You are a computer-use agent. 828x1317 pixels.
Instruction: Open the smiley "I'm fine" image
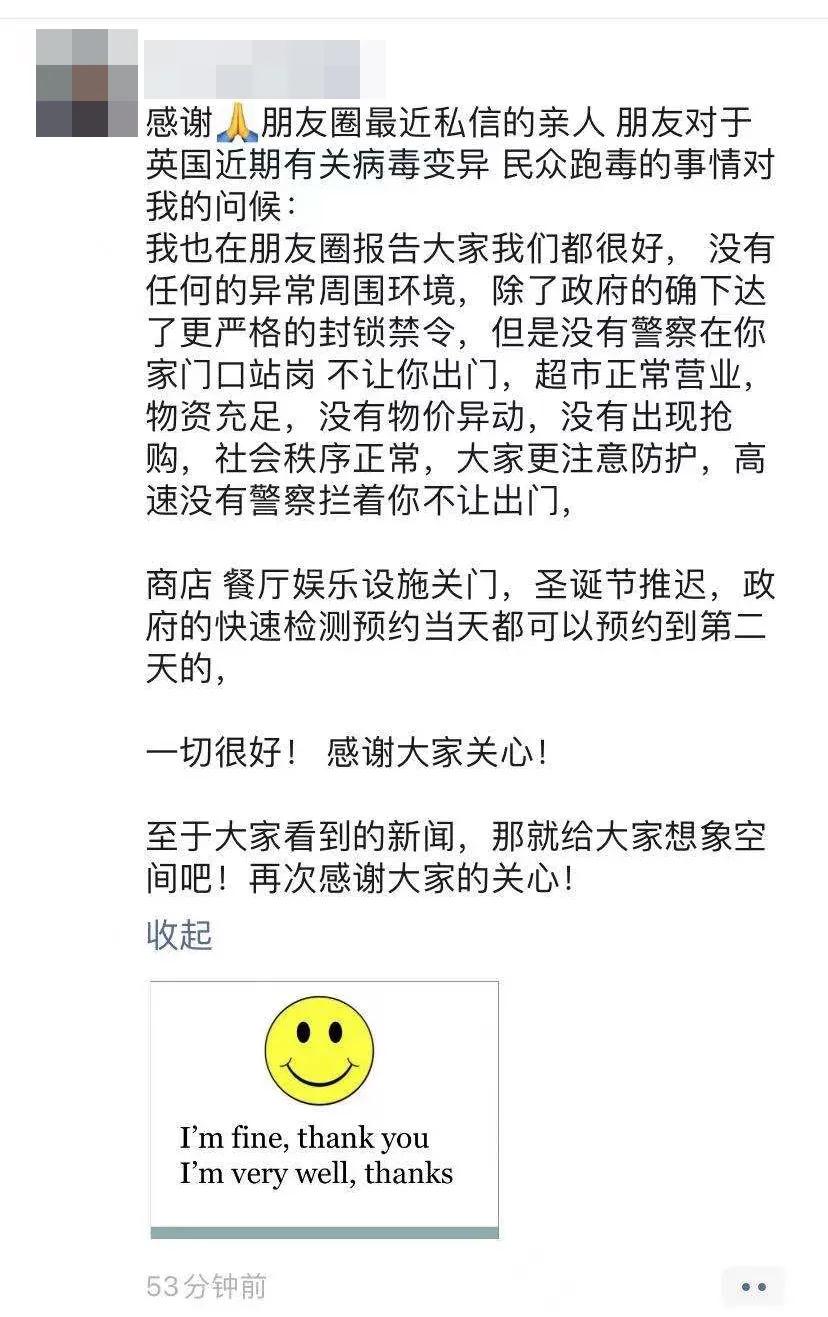point(324,1109)
